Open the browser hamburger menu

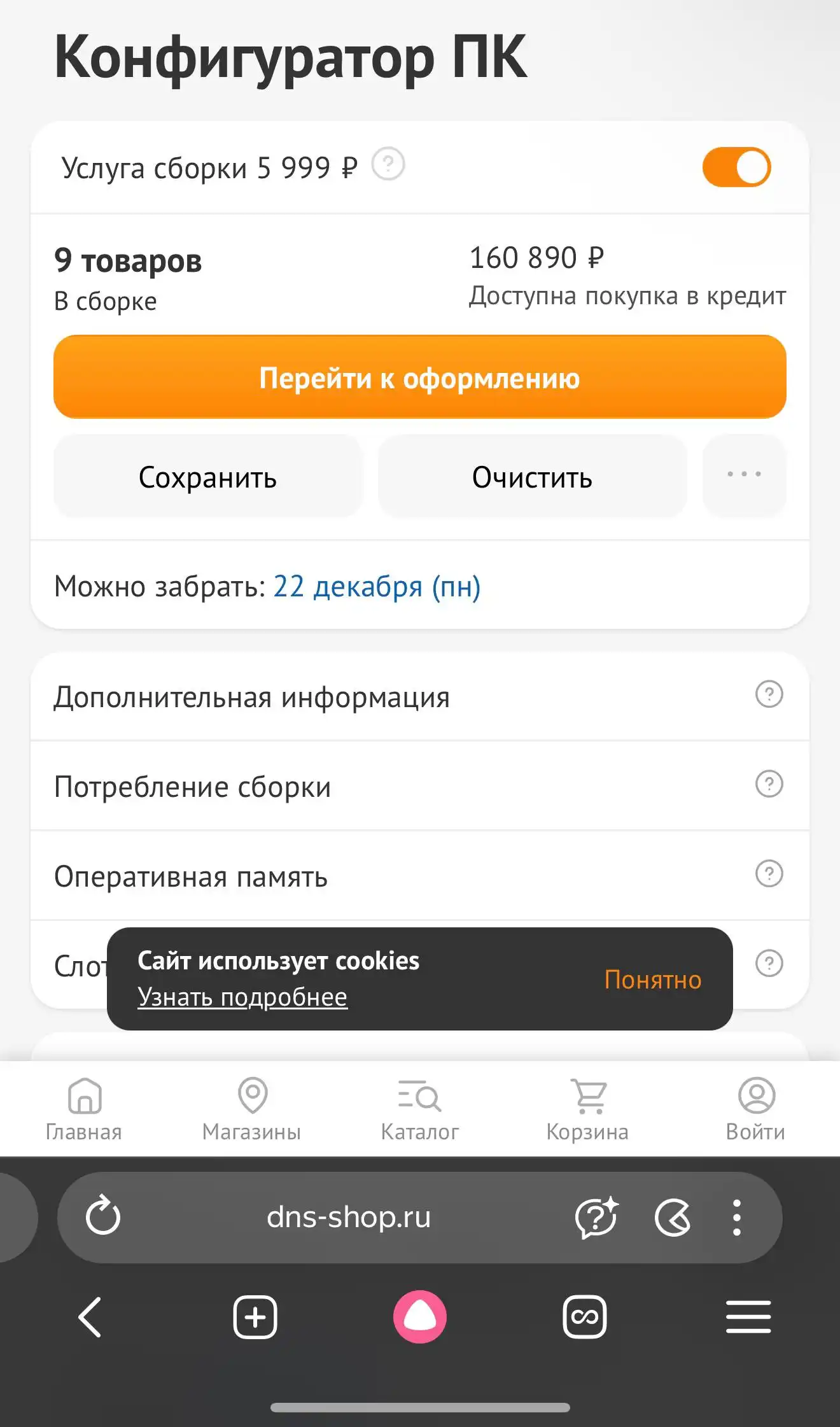748,1316
